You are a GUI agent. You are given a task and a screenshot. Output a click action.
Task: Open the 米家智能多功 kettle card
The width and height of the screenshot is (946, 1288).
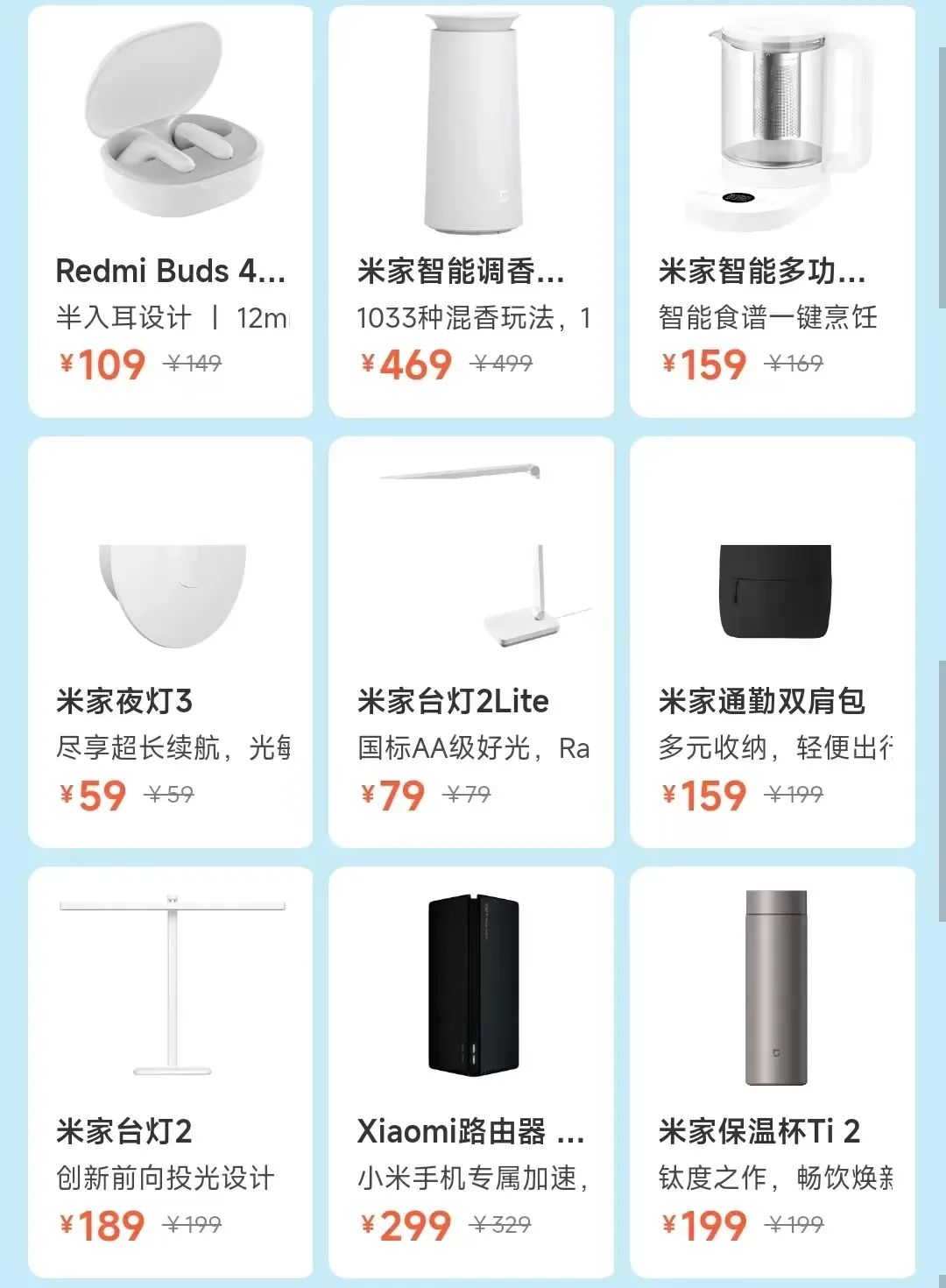773,210
